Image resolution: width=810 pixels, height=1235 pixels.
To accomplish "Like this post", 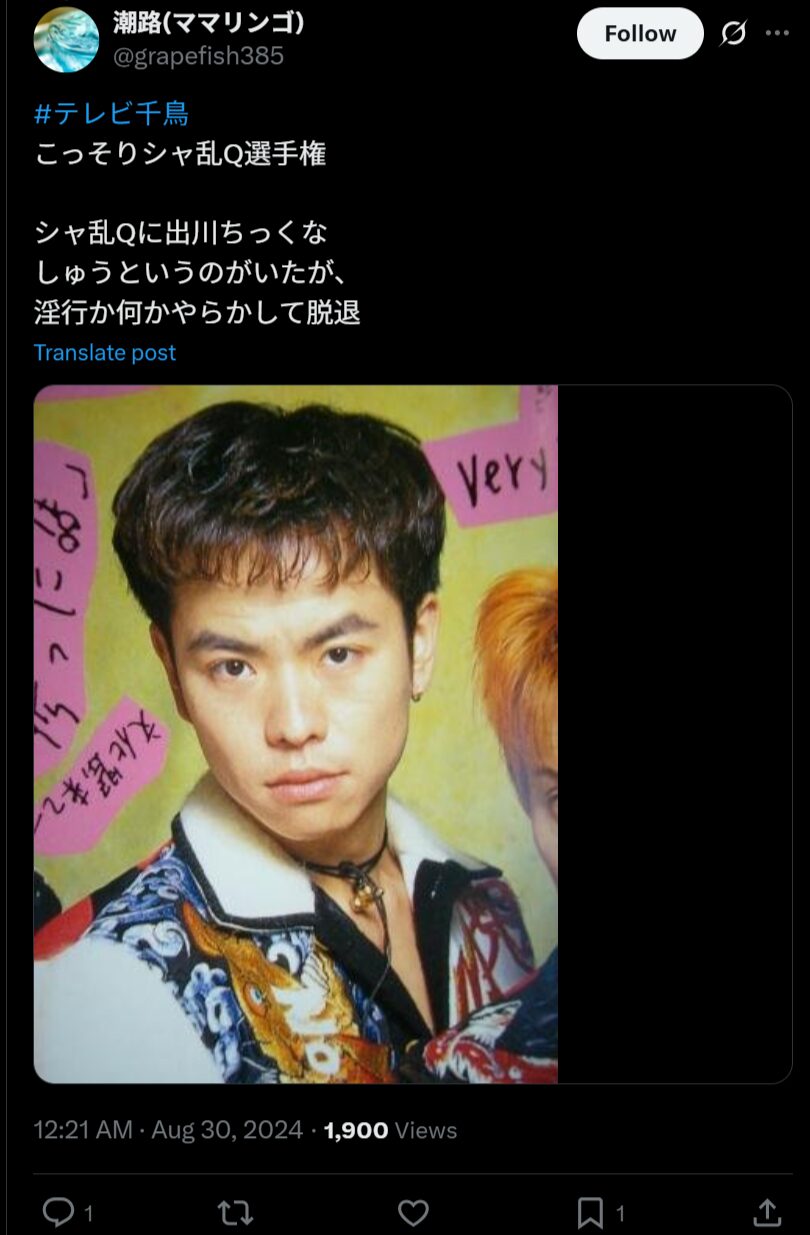I will [413, 1212].
